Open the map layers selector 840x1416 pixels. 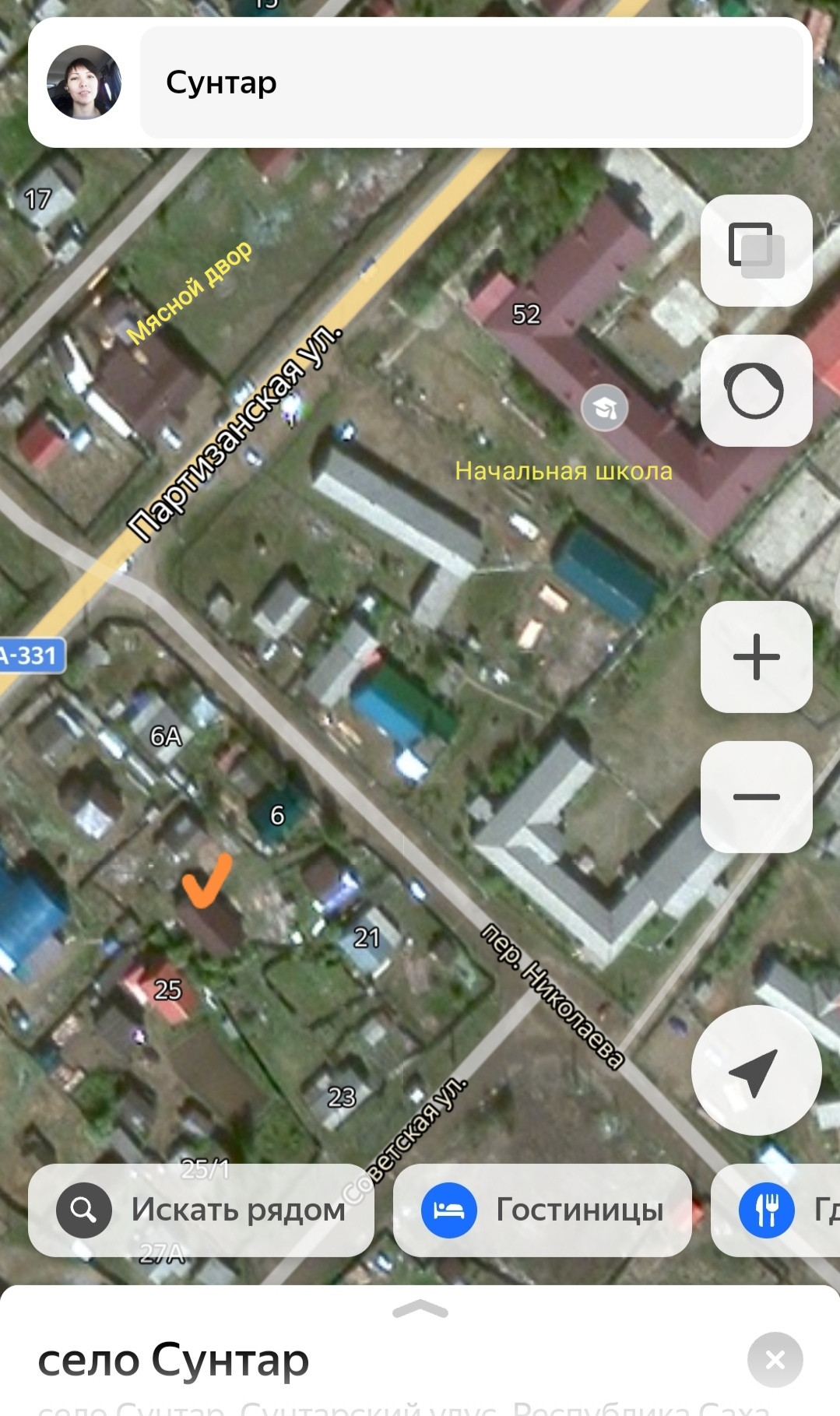[756, 251]
